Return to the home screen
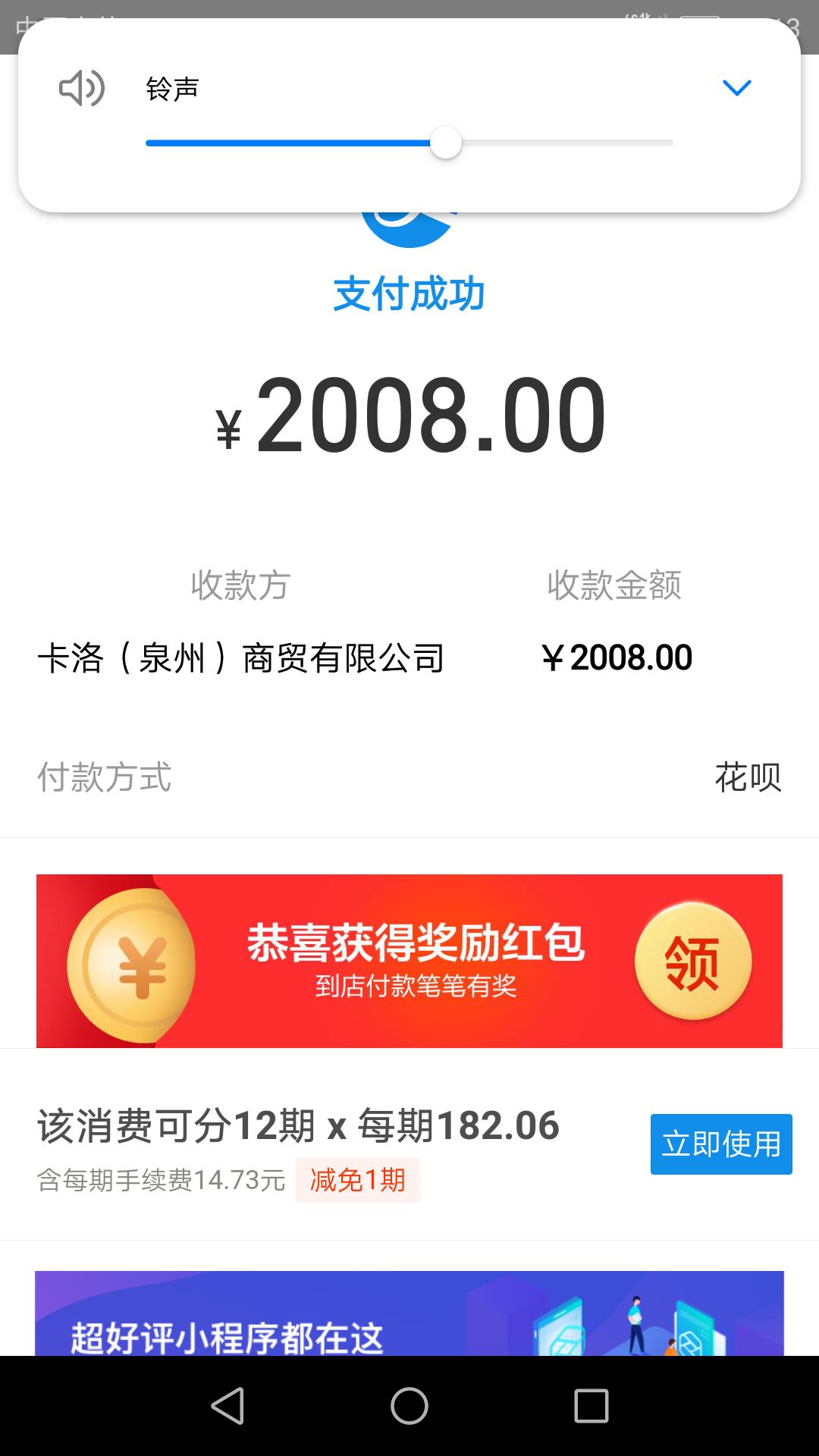 (409, 1406)
